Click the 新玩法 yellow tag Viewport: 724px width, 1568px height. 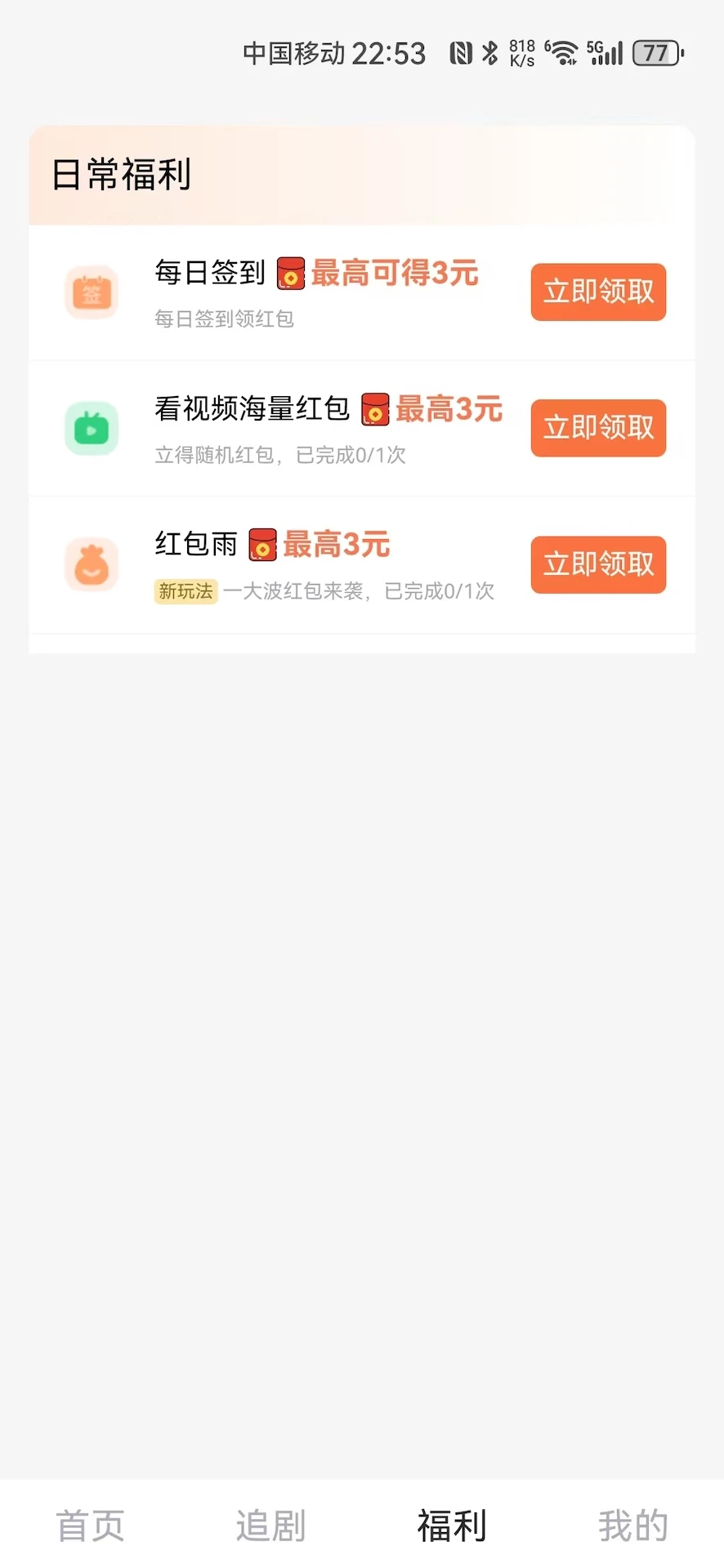tap(185, 591)
